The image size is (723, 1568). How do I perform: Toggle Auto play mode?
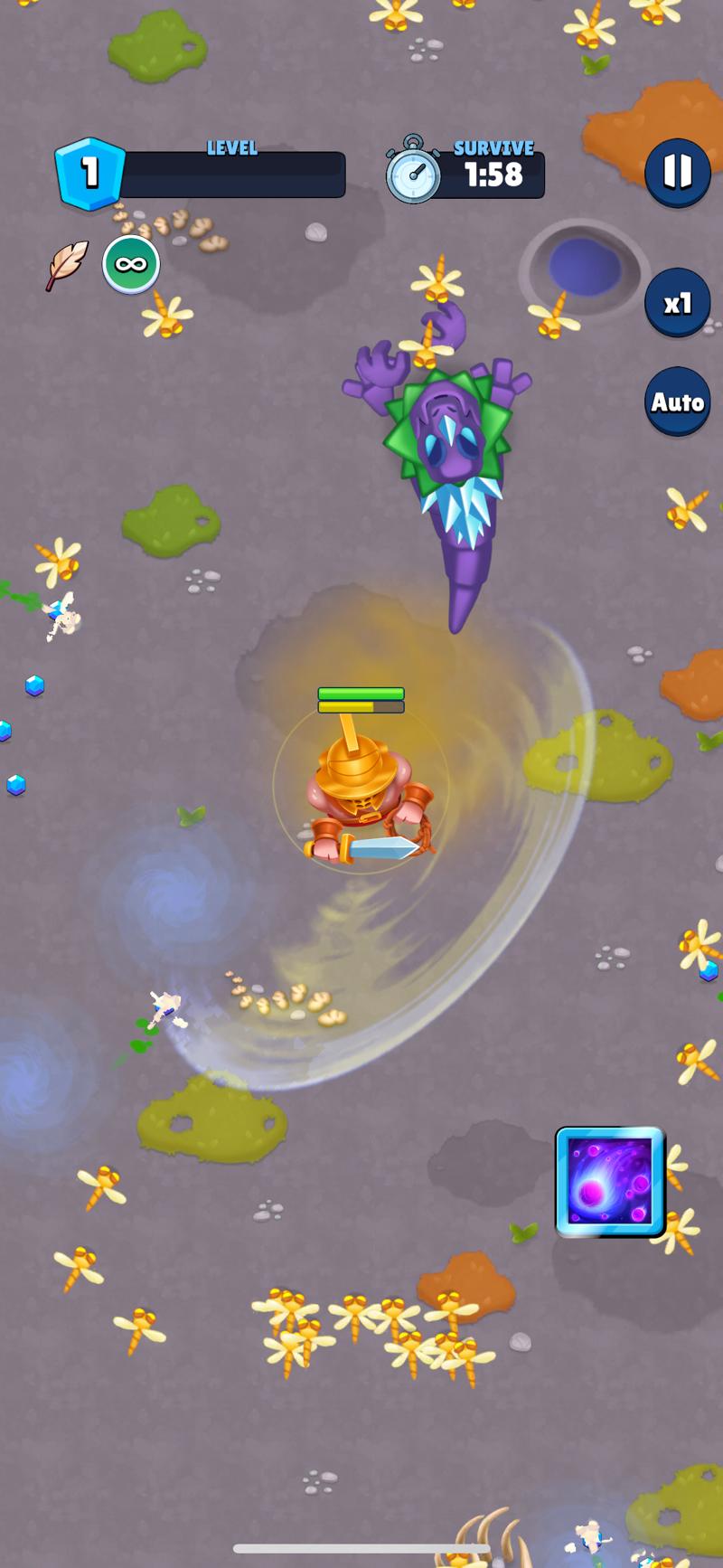coord(677,401)
